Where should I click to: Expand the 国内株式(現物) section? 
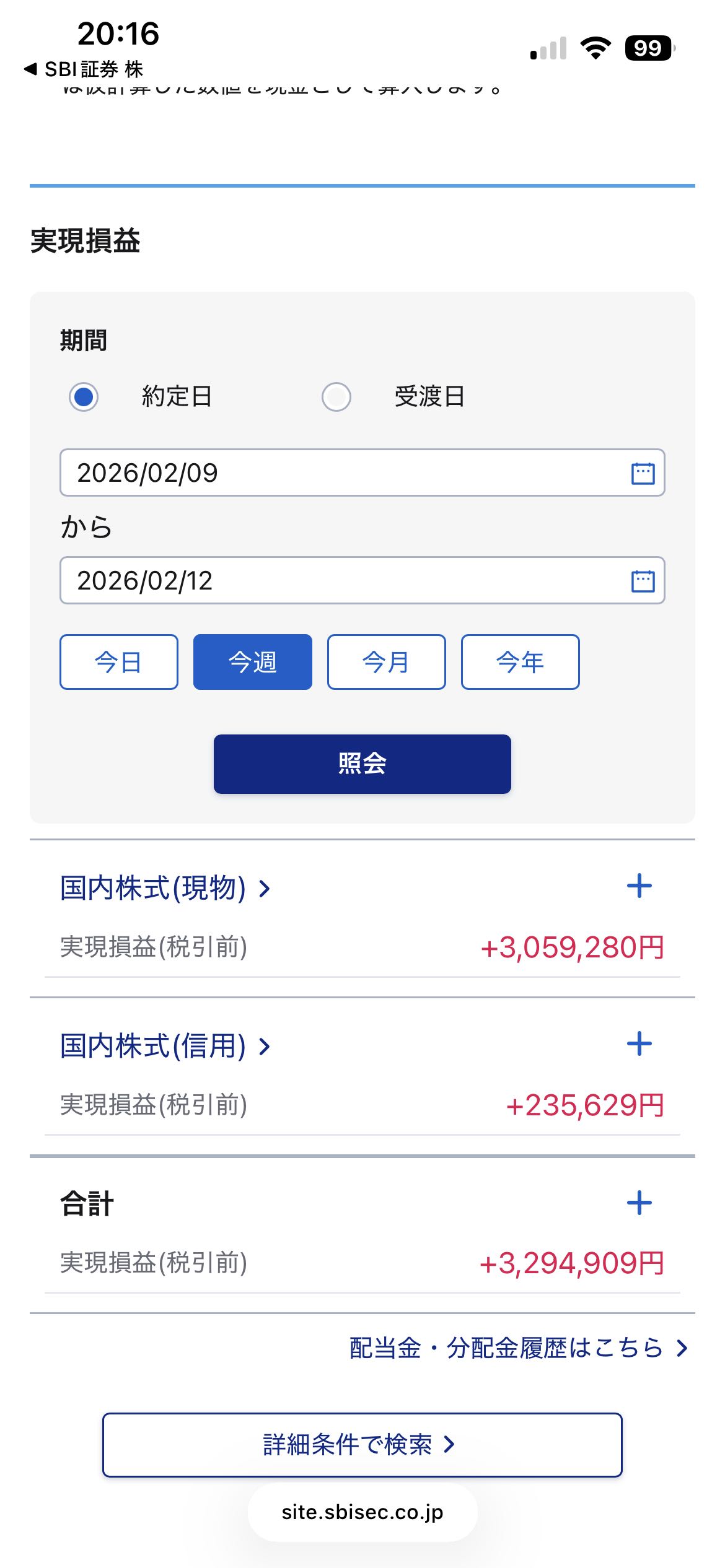639,886
